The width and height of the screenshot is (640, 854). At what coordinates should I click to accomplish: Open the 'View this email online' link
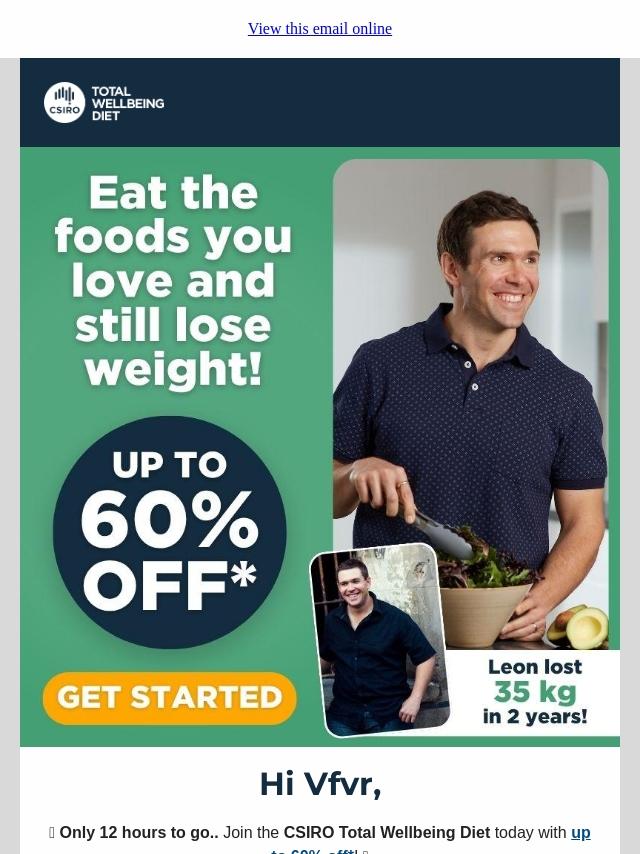click(320, 29)
